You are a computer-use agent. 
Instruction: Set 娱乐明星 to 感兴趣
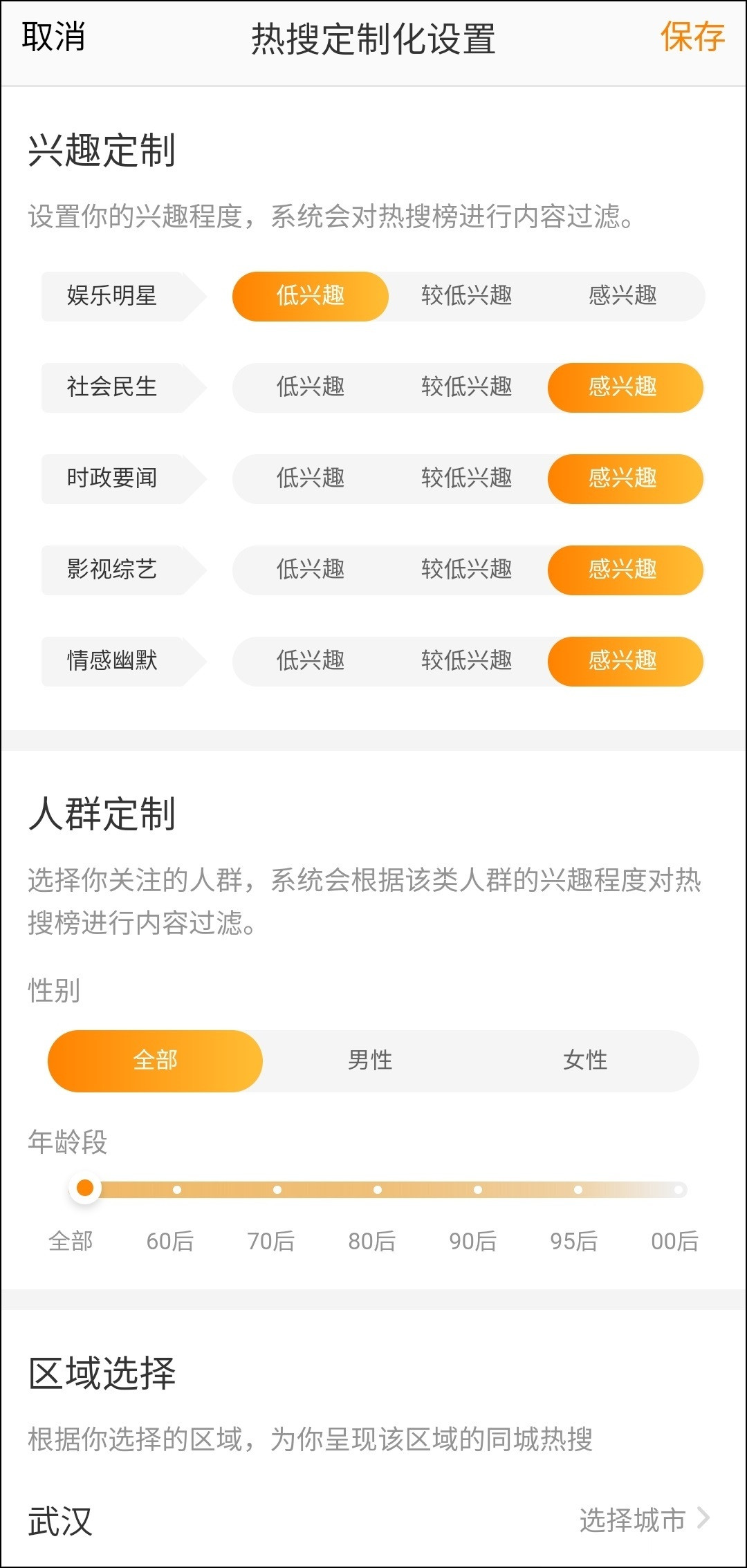click(x=622, y=296)
